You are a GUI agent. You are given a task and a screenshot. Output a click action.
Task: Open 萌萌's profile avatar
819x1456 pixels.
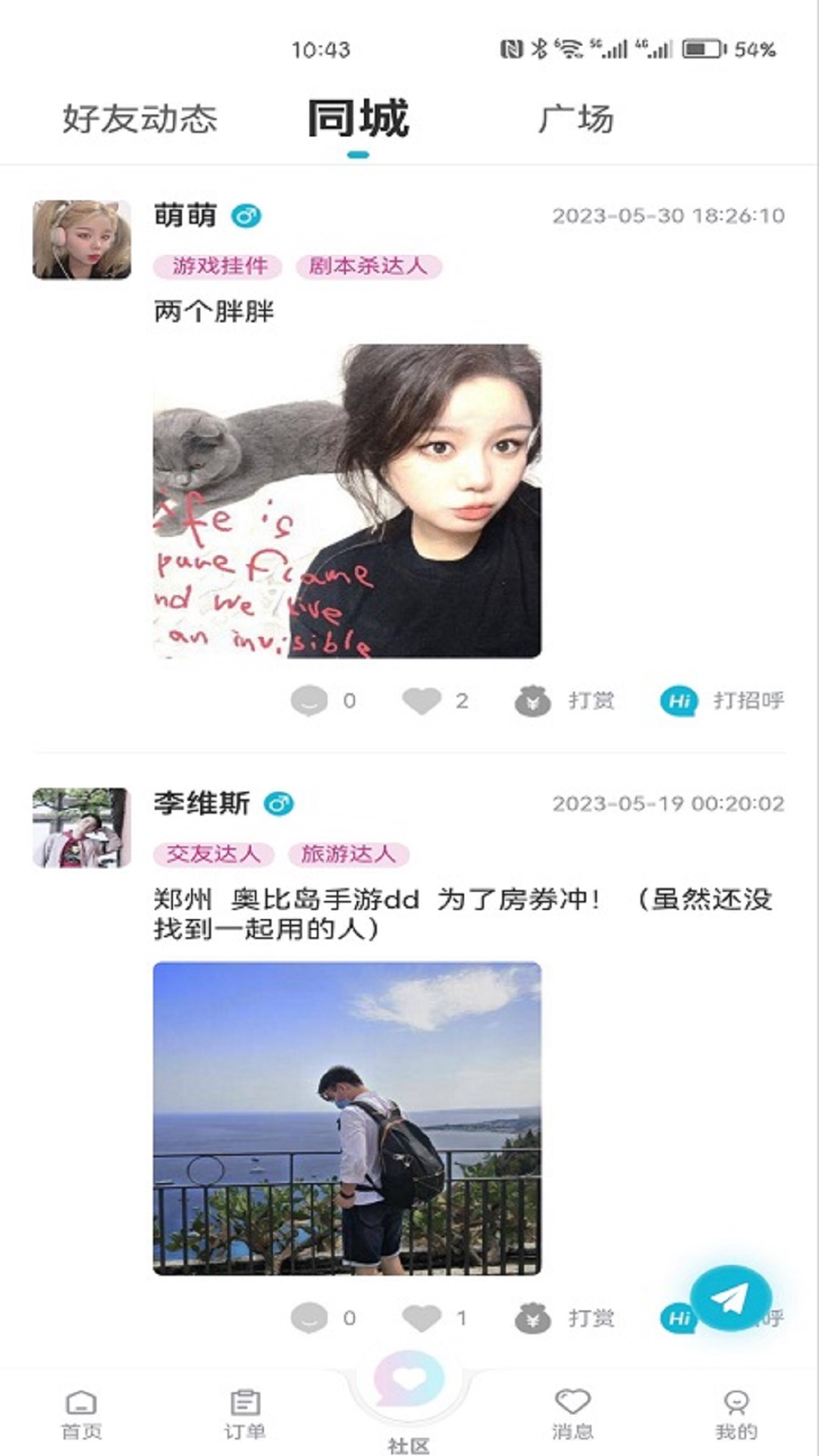(82, 240)
